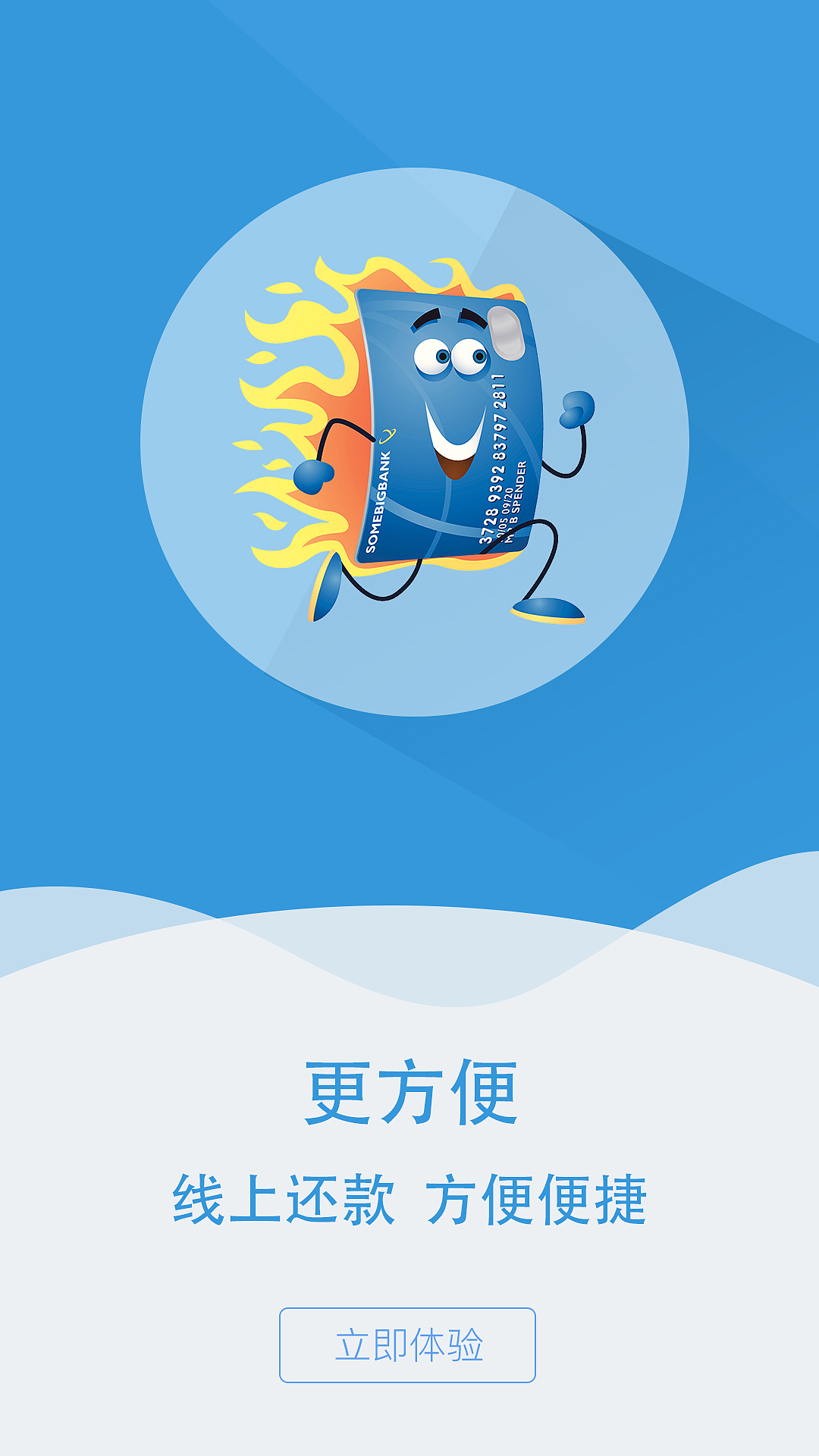
Task: Click the yellow swoosh emblem above SOMEBIGBANK text
Action: (x=388, y=435)
